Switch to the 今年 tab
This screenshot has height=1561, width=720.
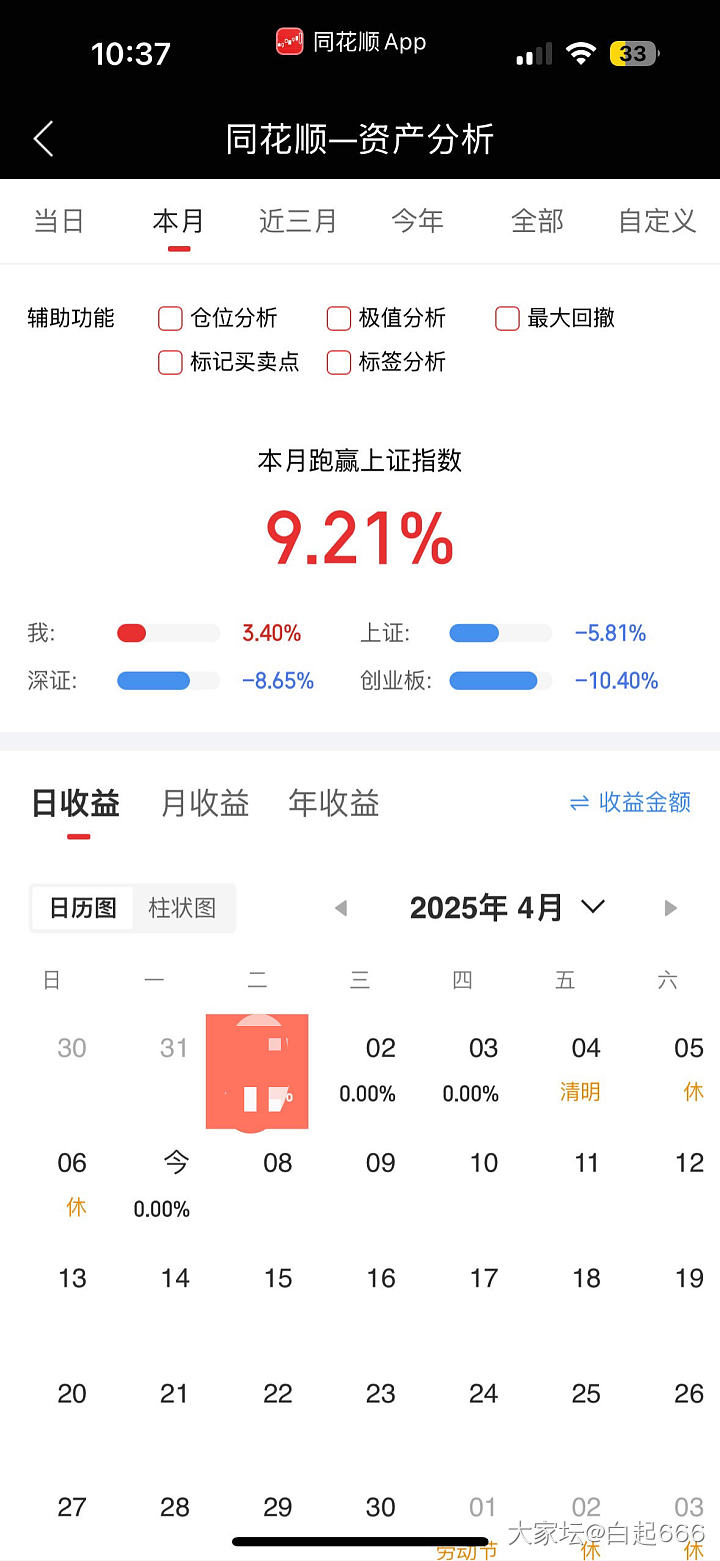click(x=417, y=221)
